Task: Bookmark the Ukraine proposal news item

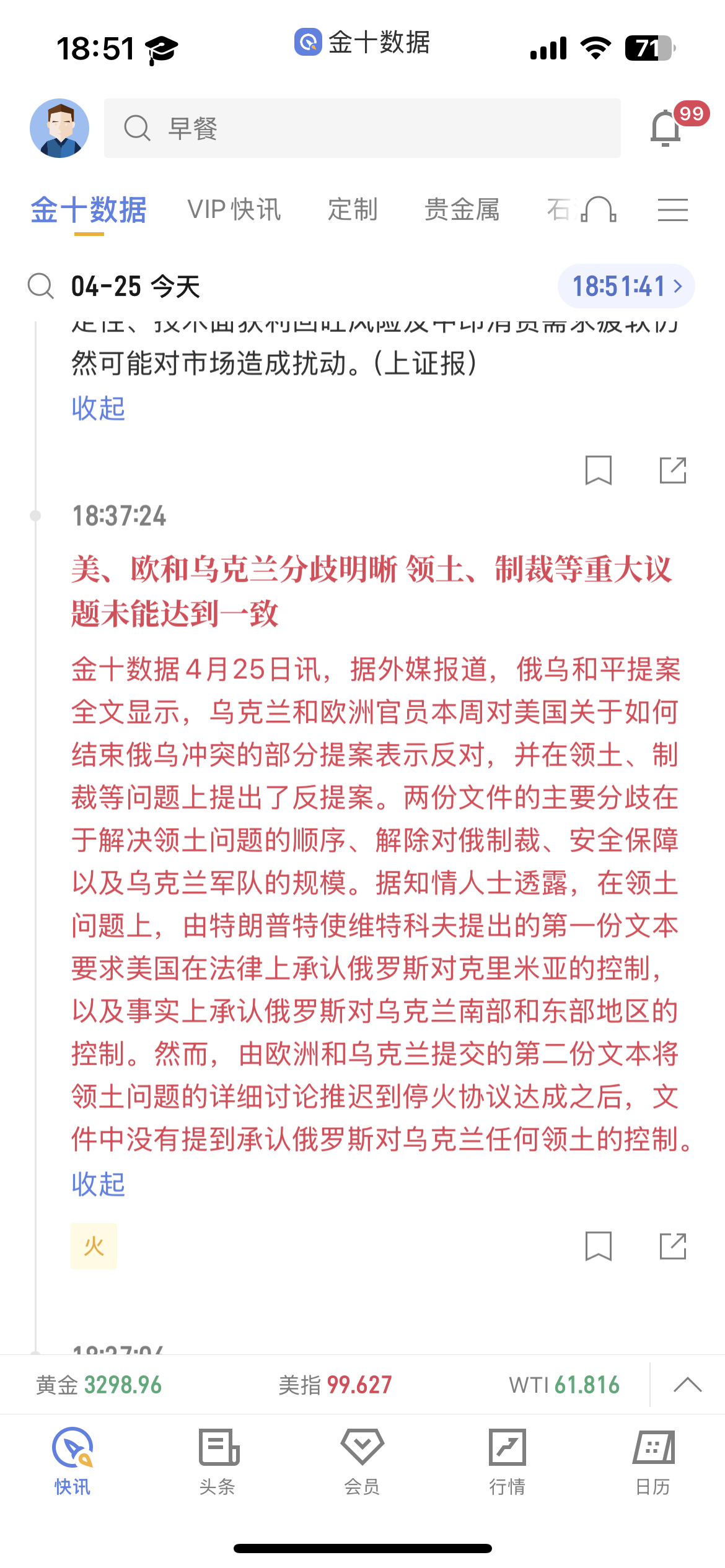Action: (599, 1247)
